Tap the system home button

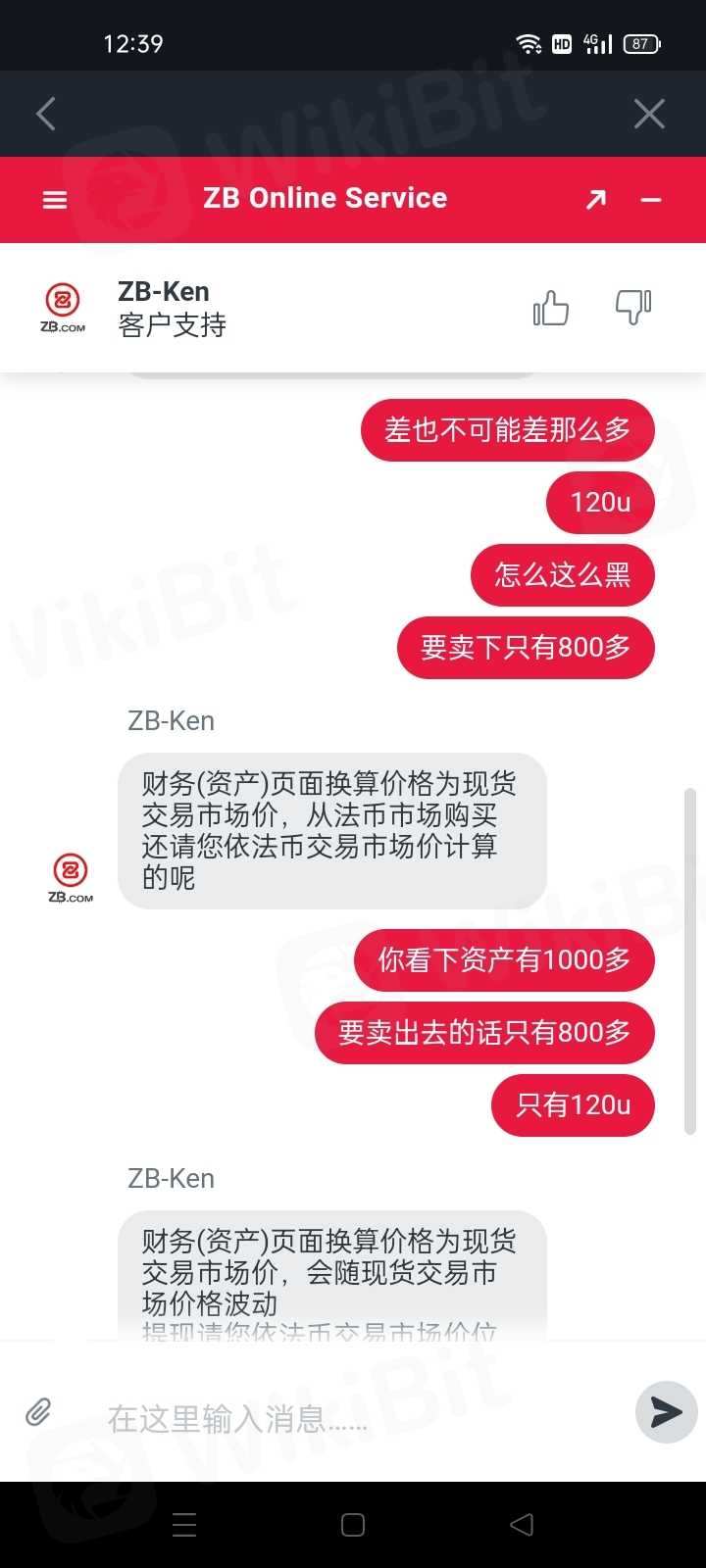coord(353,1525)
